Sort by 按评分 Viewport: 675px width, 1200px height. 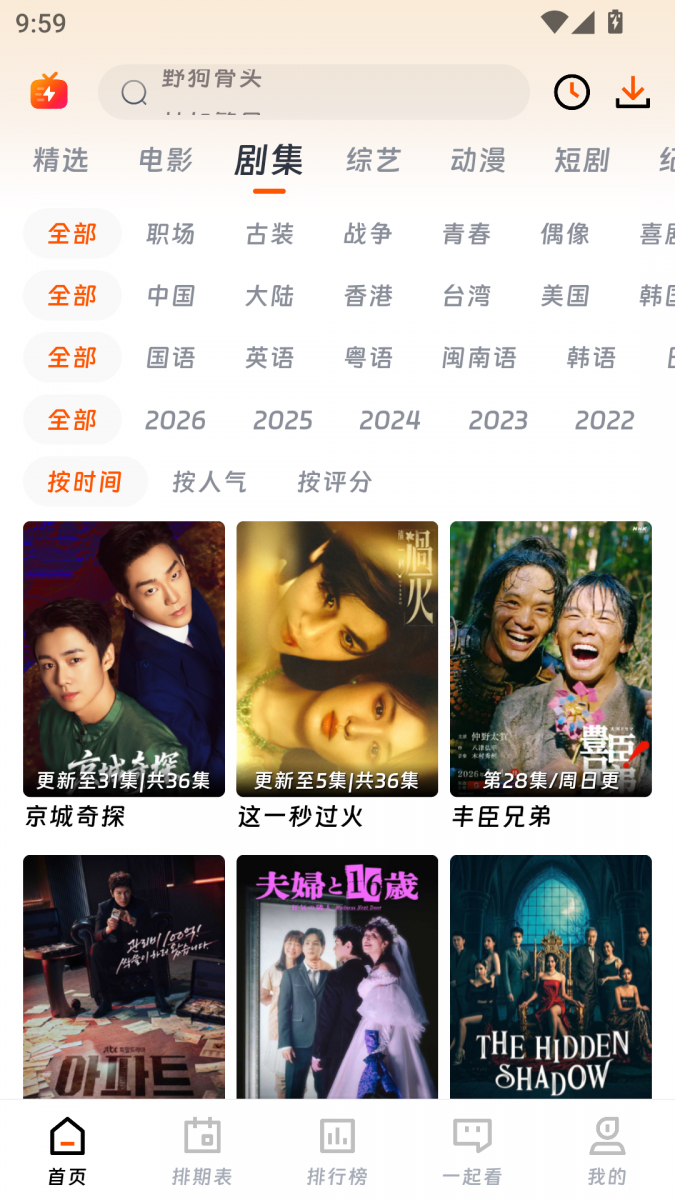click(335, 482)
